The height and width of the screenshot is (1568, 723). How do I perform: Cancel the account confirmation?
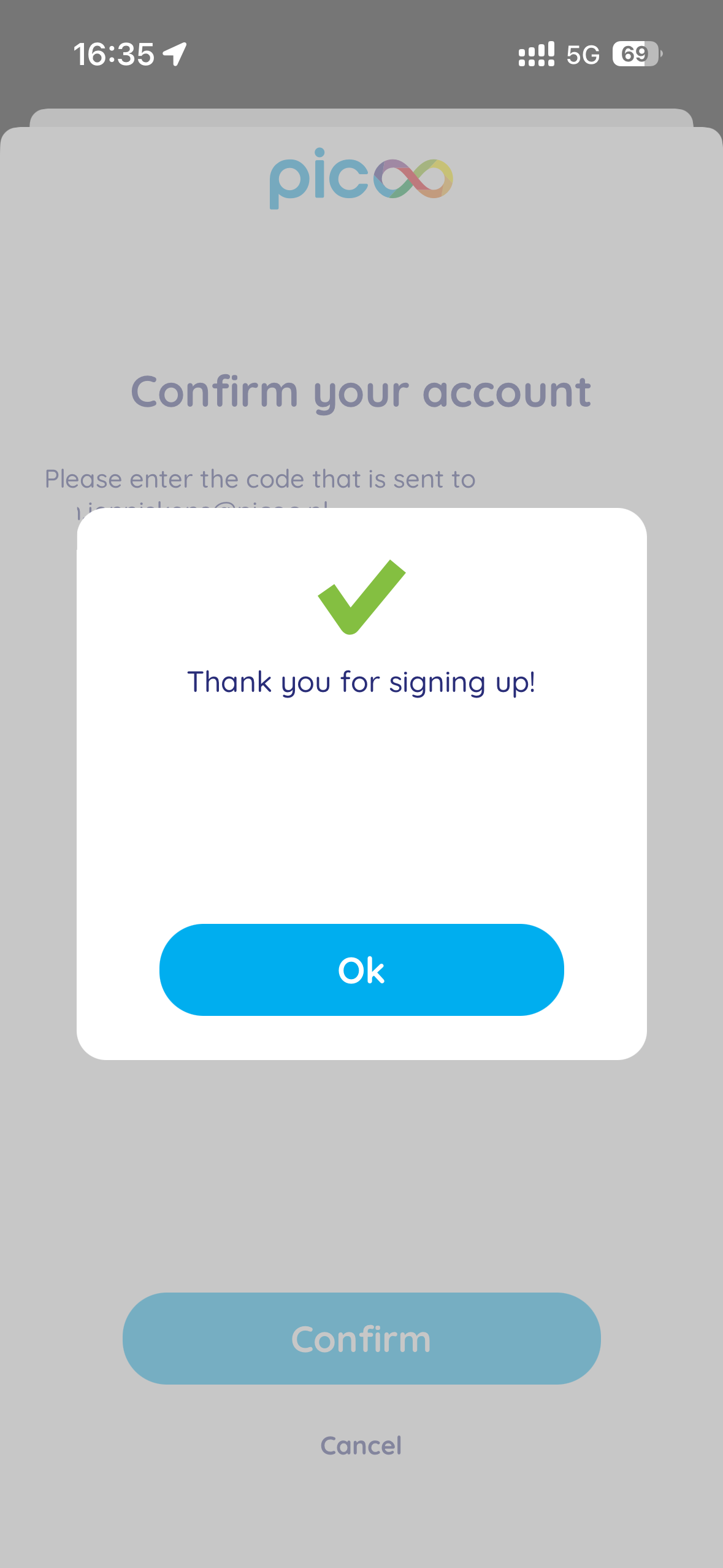point(361,1446)
